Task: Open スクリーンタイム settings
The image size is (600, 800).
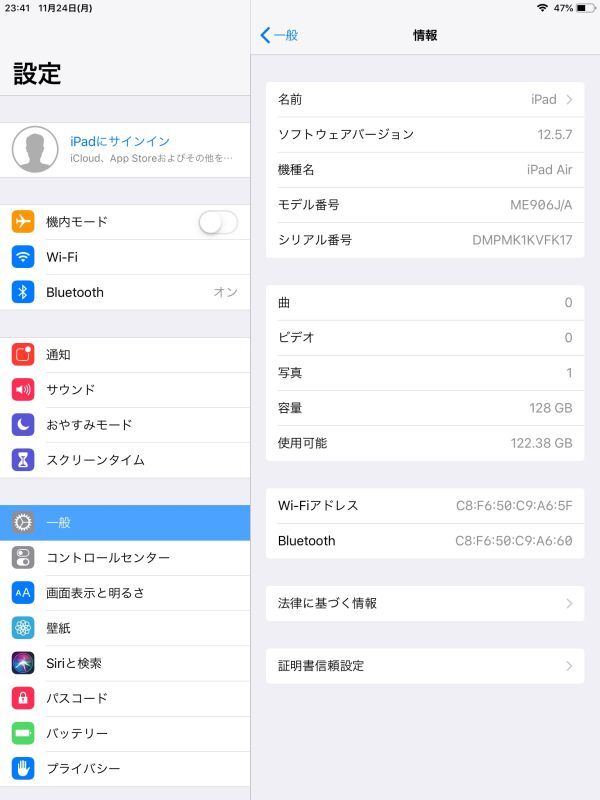Action: tap(125, 460)
